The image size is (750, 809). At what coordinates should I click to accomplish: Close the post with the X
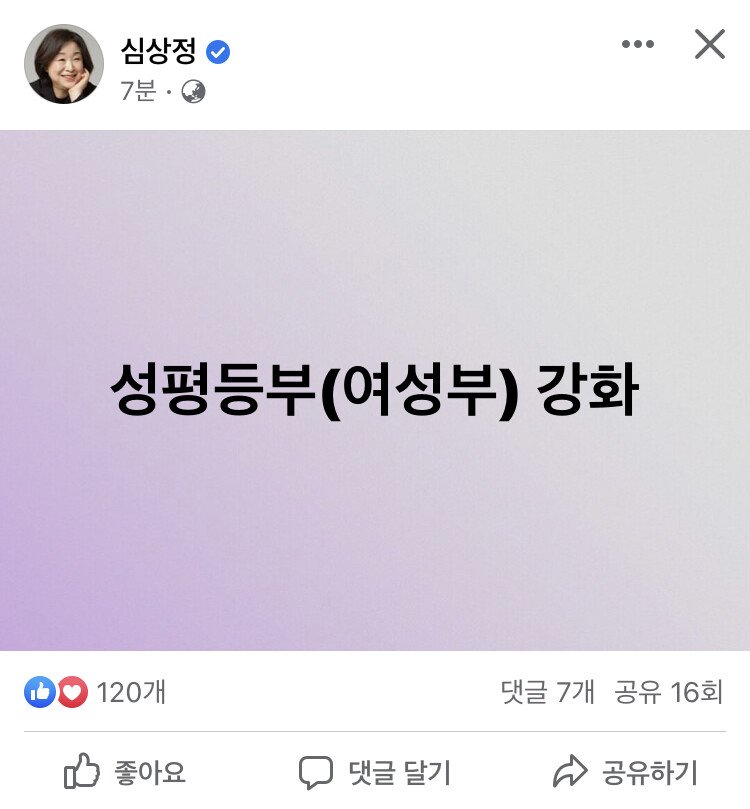[x=710, y=44]
